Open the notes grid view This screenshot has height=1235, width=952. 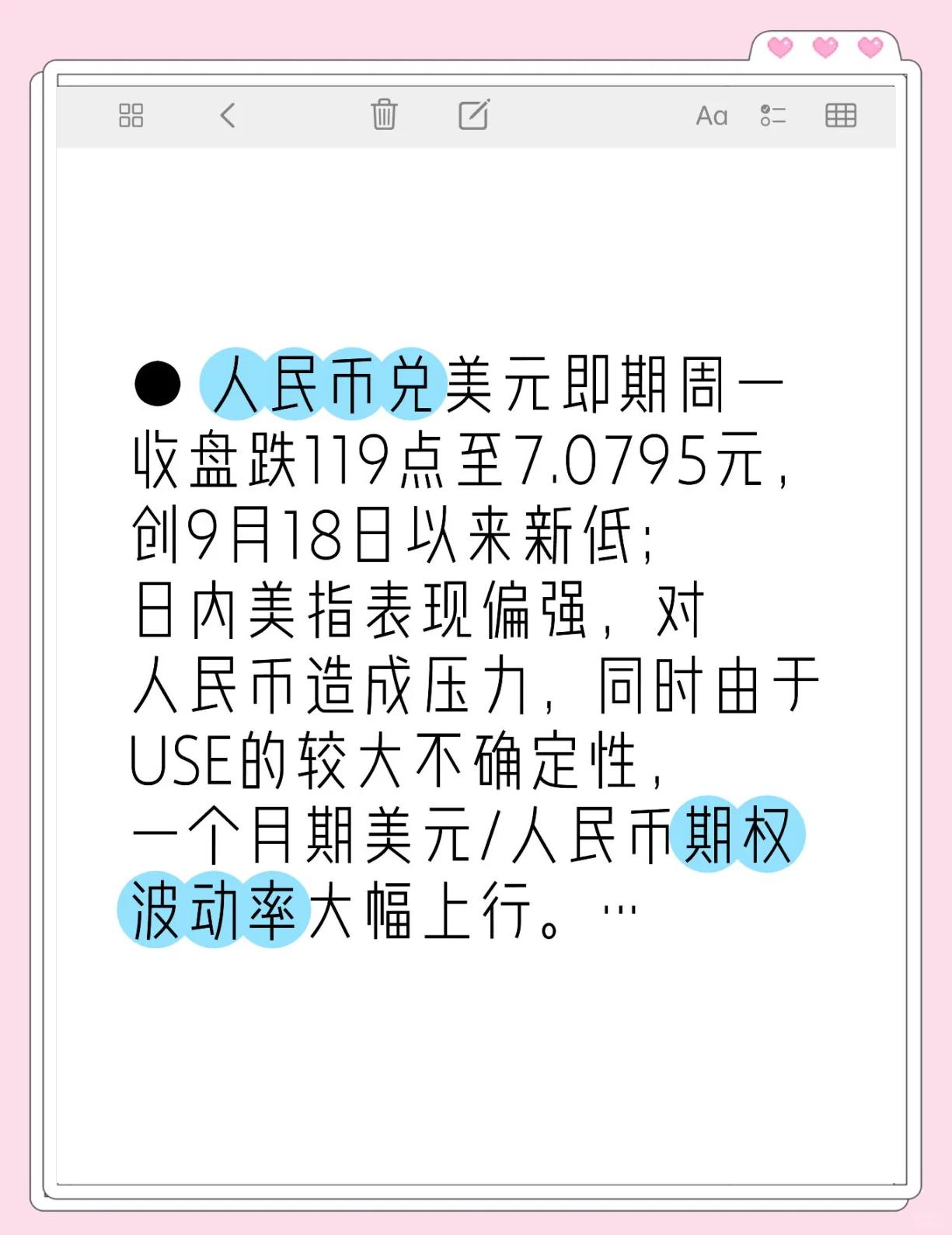pos(132,115)
